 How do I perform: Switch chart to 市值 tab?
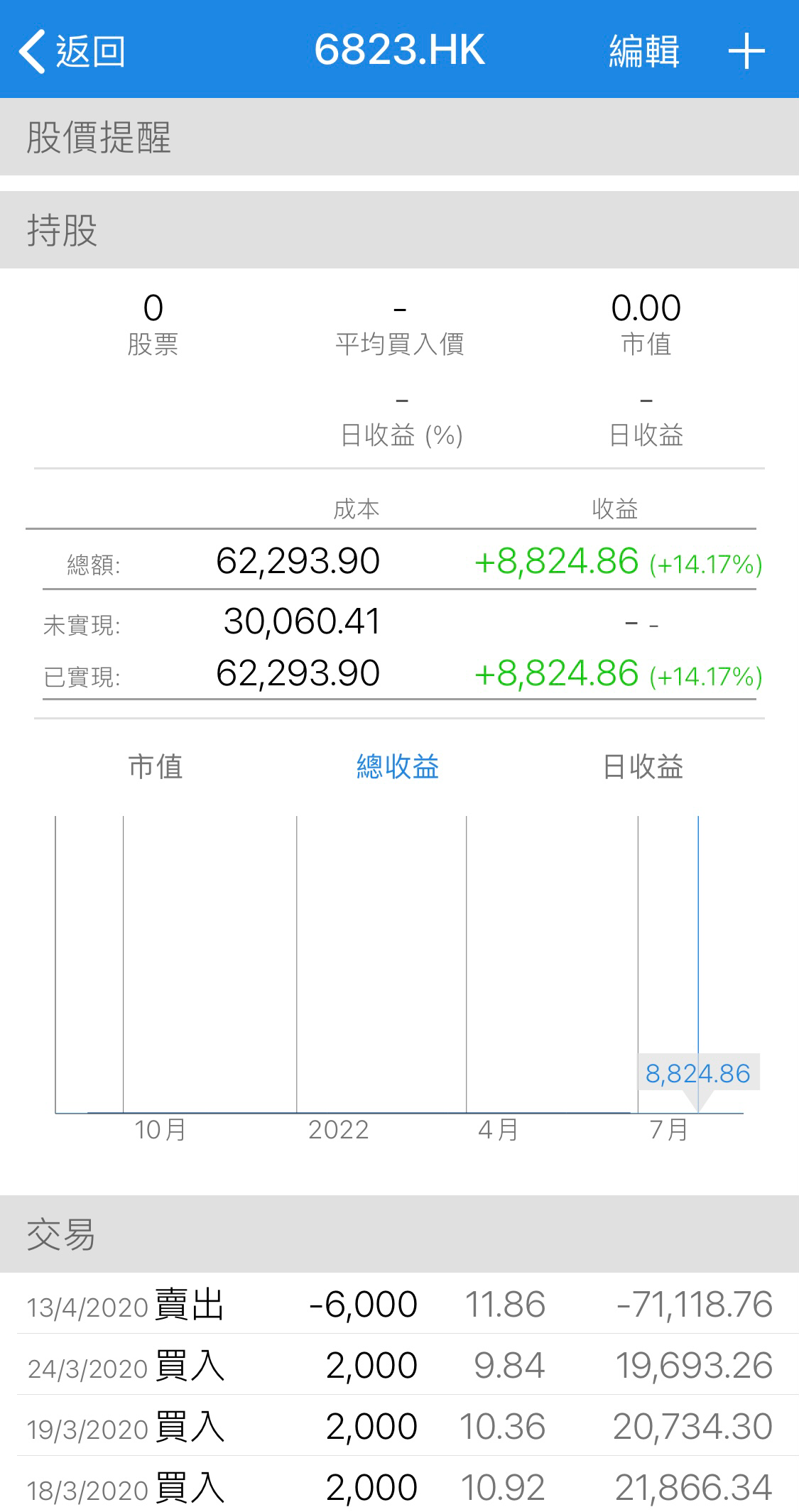[156, 767]
